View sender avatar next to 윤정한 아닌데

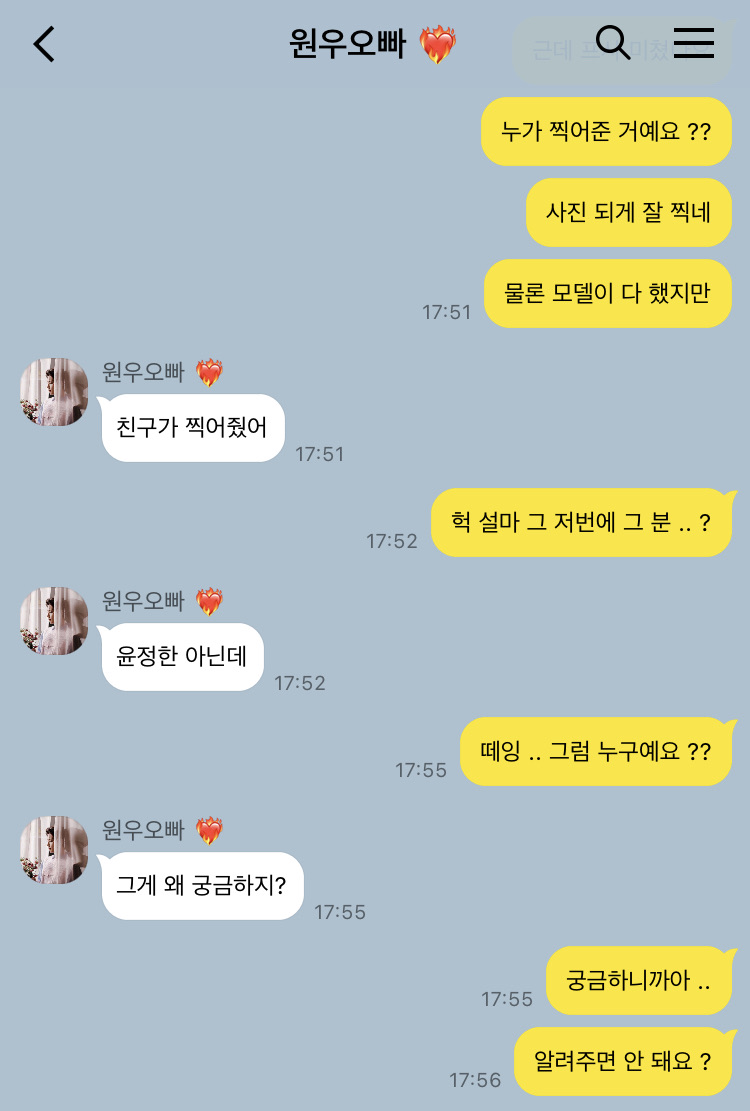(54, 621)
